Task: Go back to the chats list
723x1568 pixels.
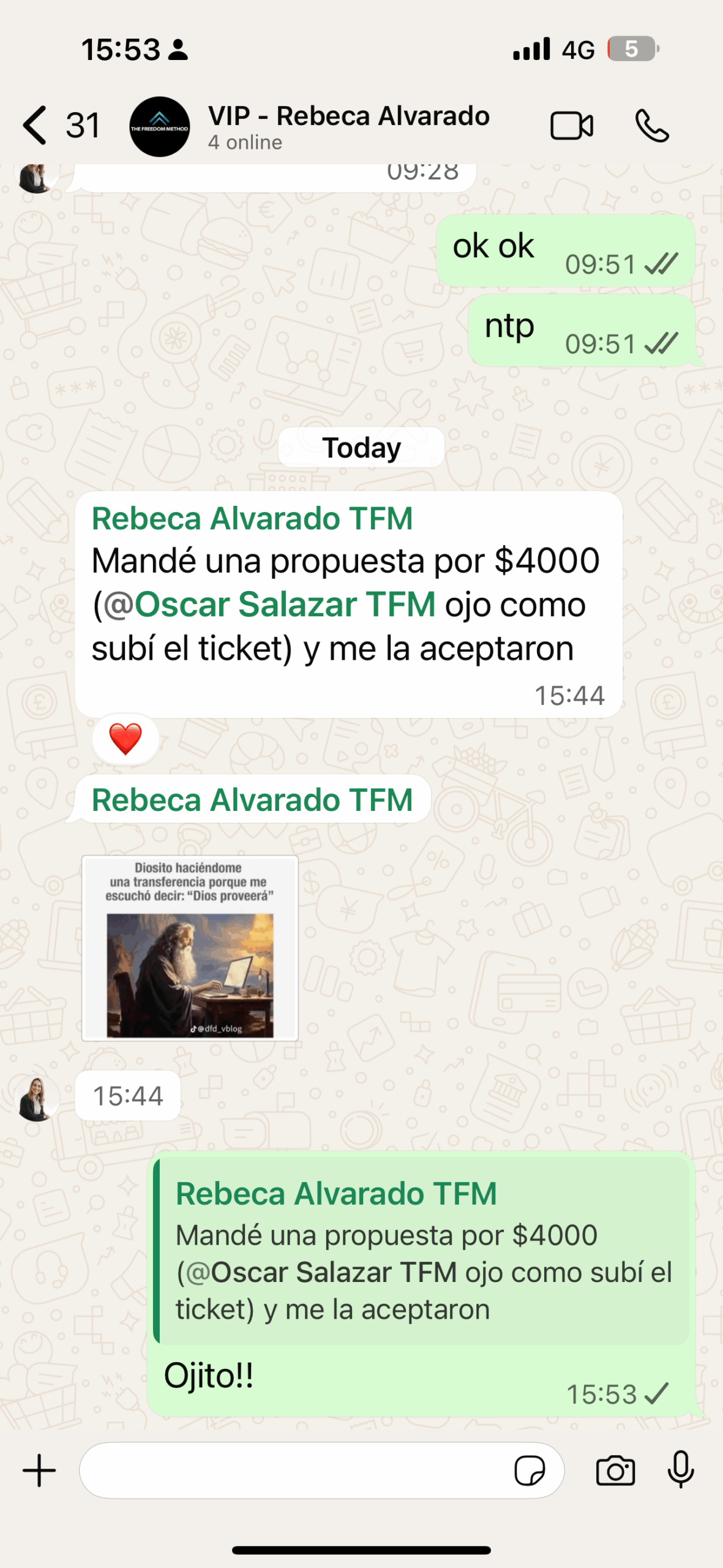Action: tap(36, 126)
